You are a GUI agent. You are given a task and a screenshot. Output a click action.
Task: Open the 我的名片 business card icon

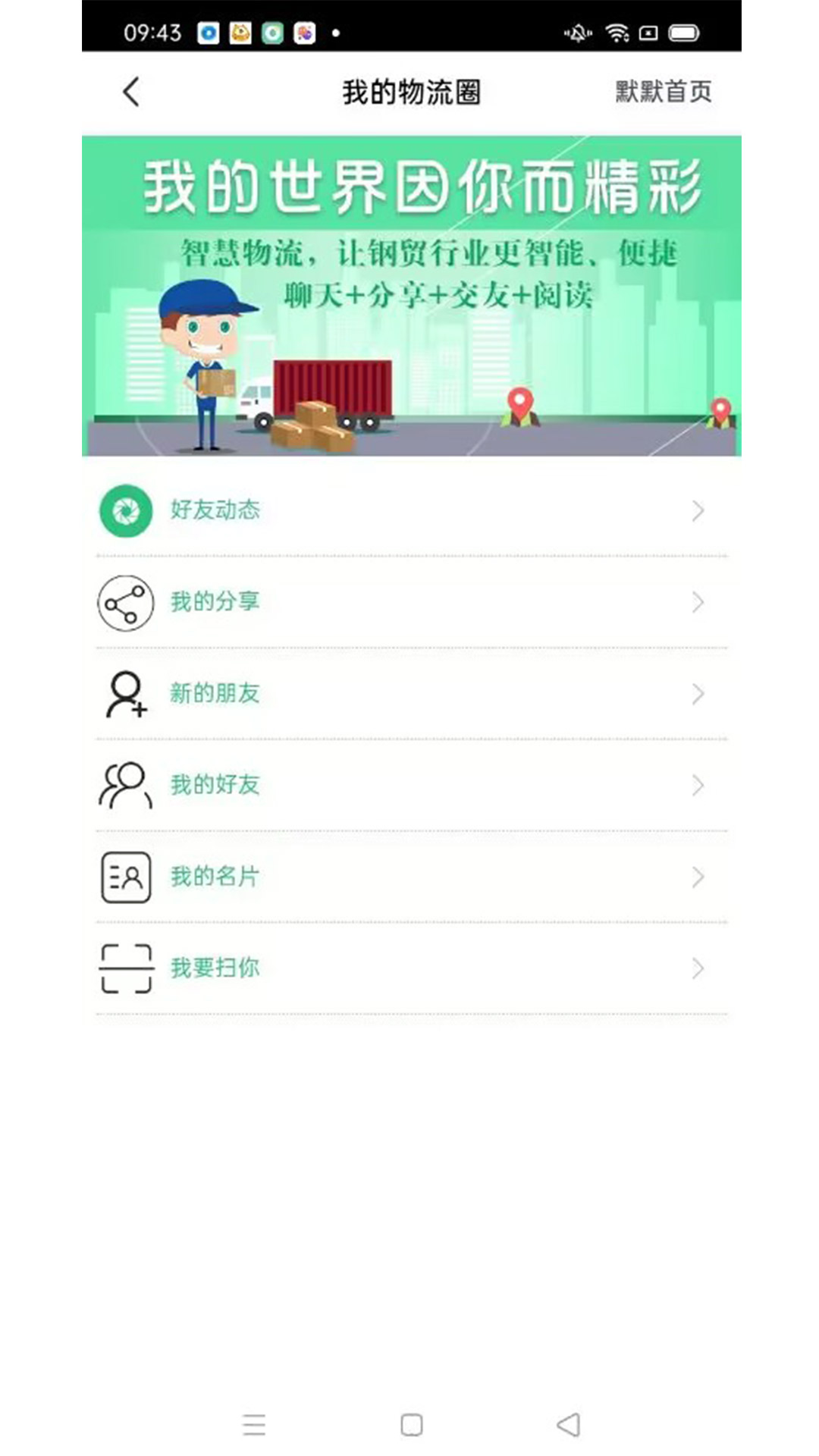pos(127,877)
